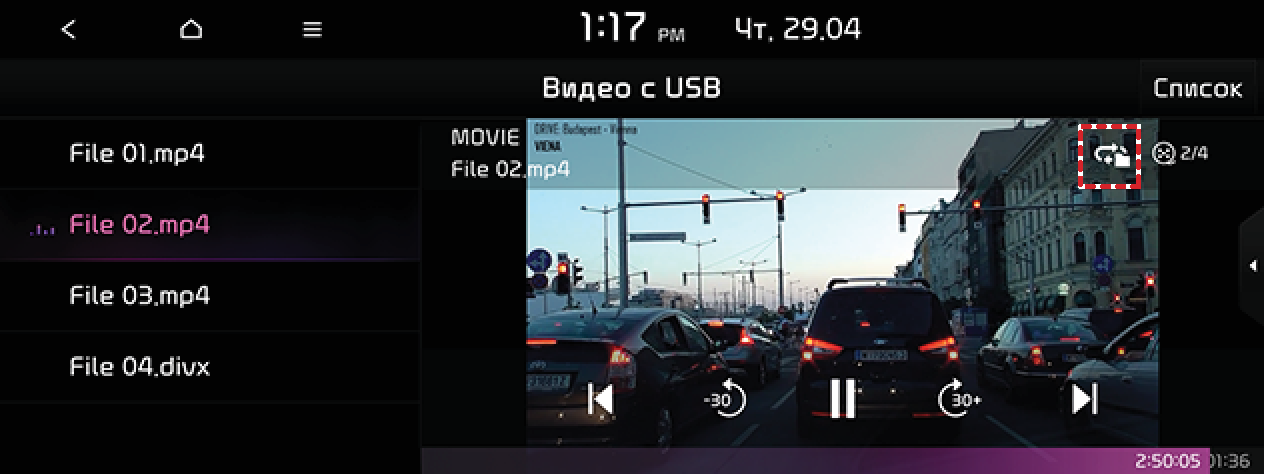Open the home screen
This screenshot has width=1264, height=474.
[x=190, y=30]
